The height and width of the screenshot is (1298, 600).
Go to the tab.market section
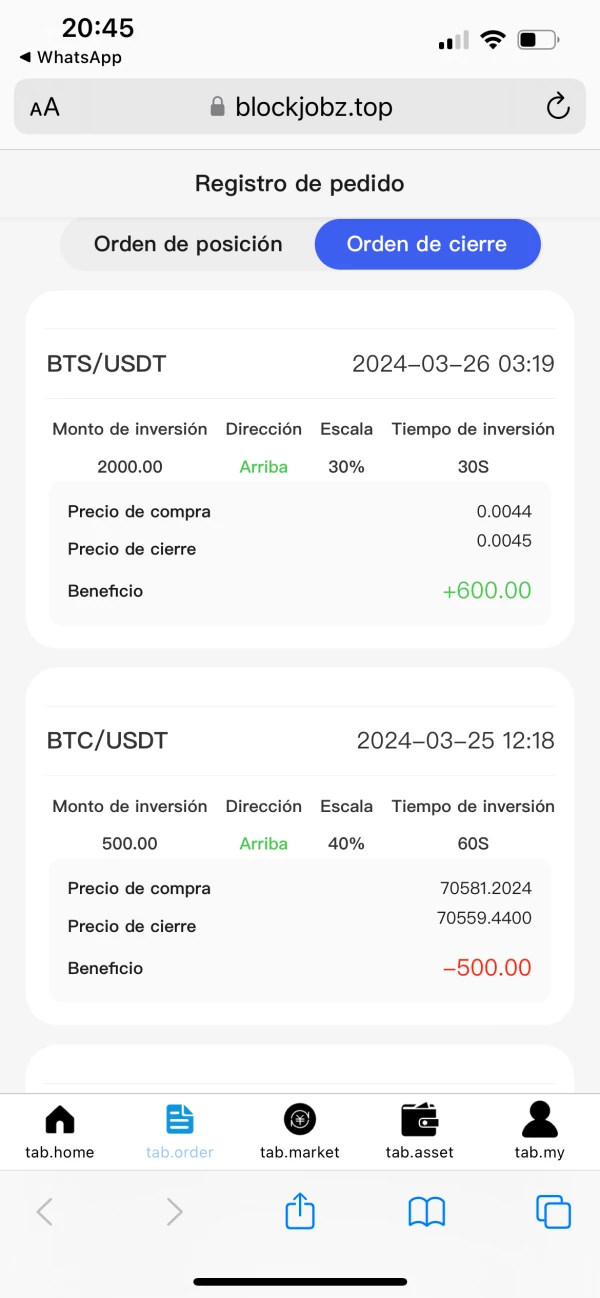click(300, 1131)
